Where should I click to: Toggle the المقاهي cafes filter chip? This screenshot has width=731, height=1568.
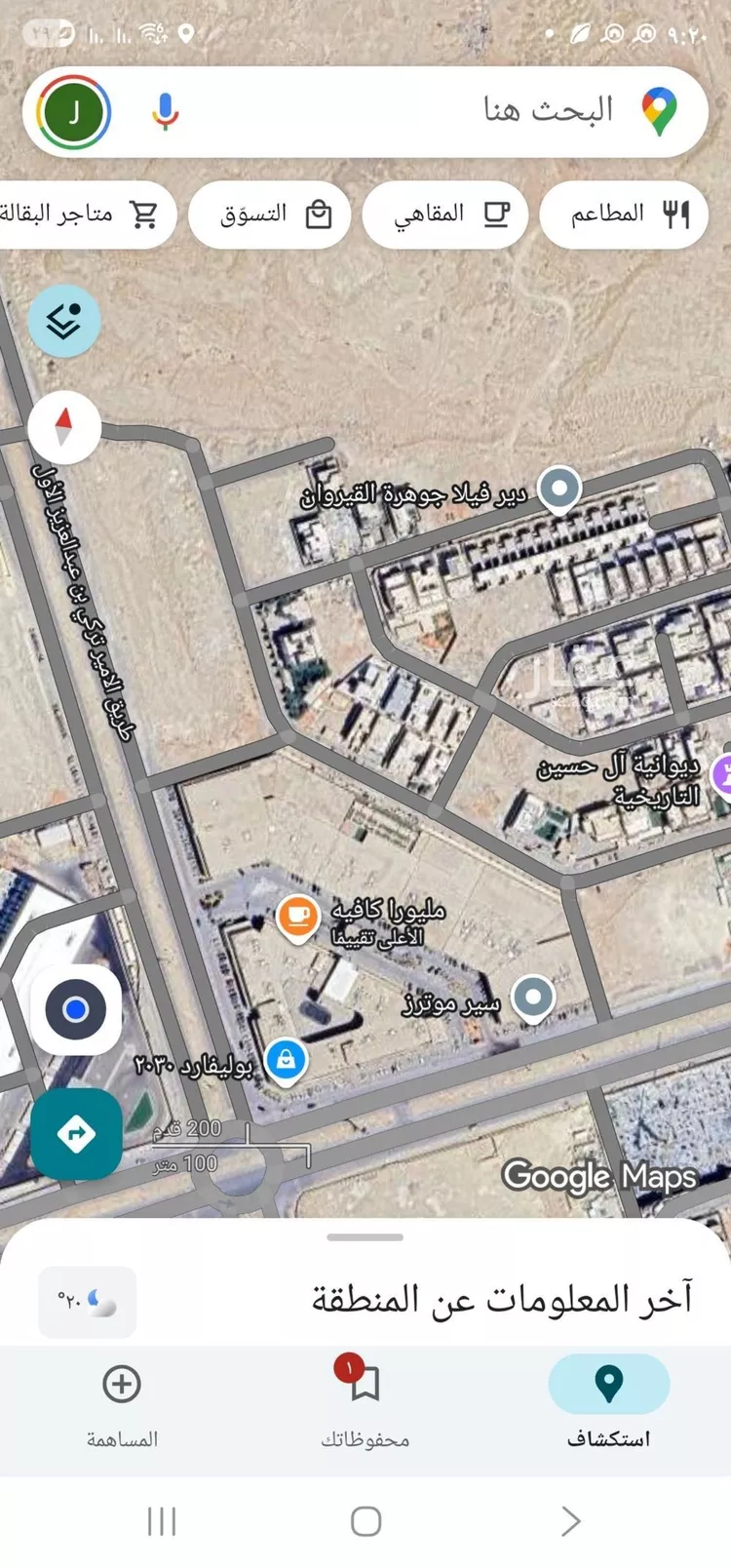click(445, 215)
